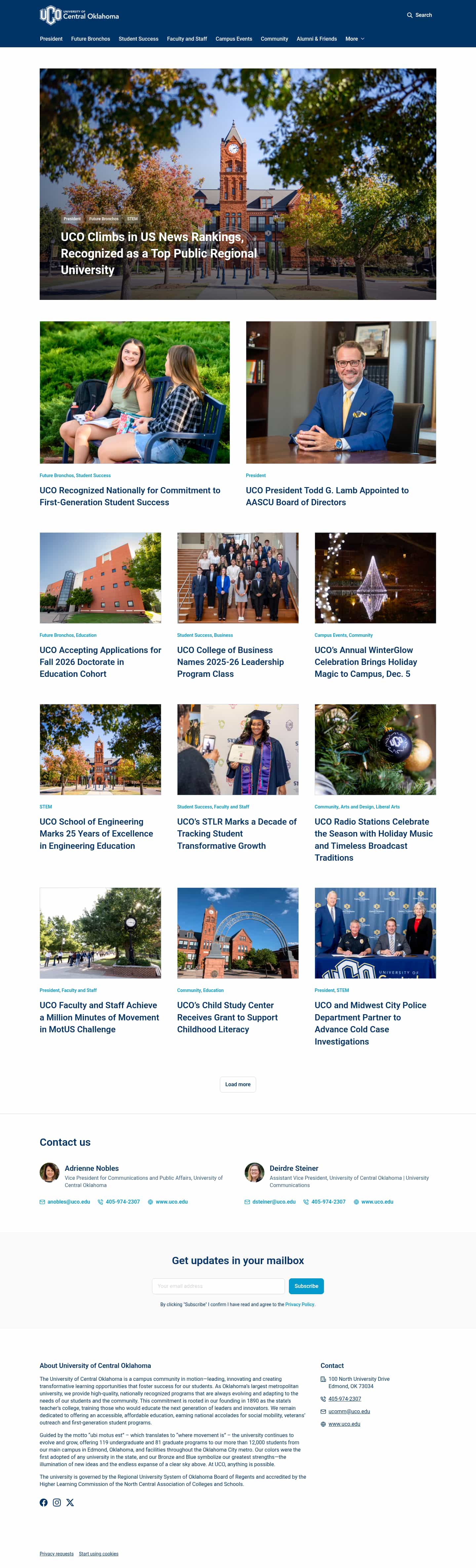The image size is (476, 1568).
Task: Select the Student Success nav item
Action: 138,39
